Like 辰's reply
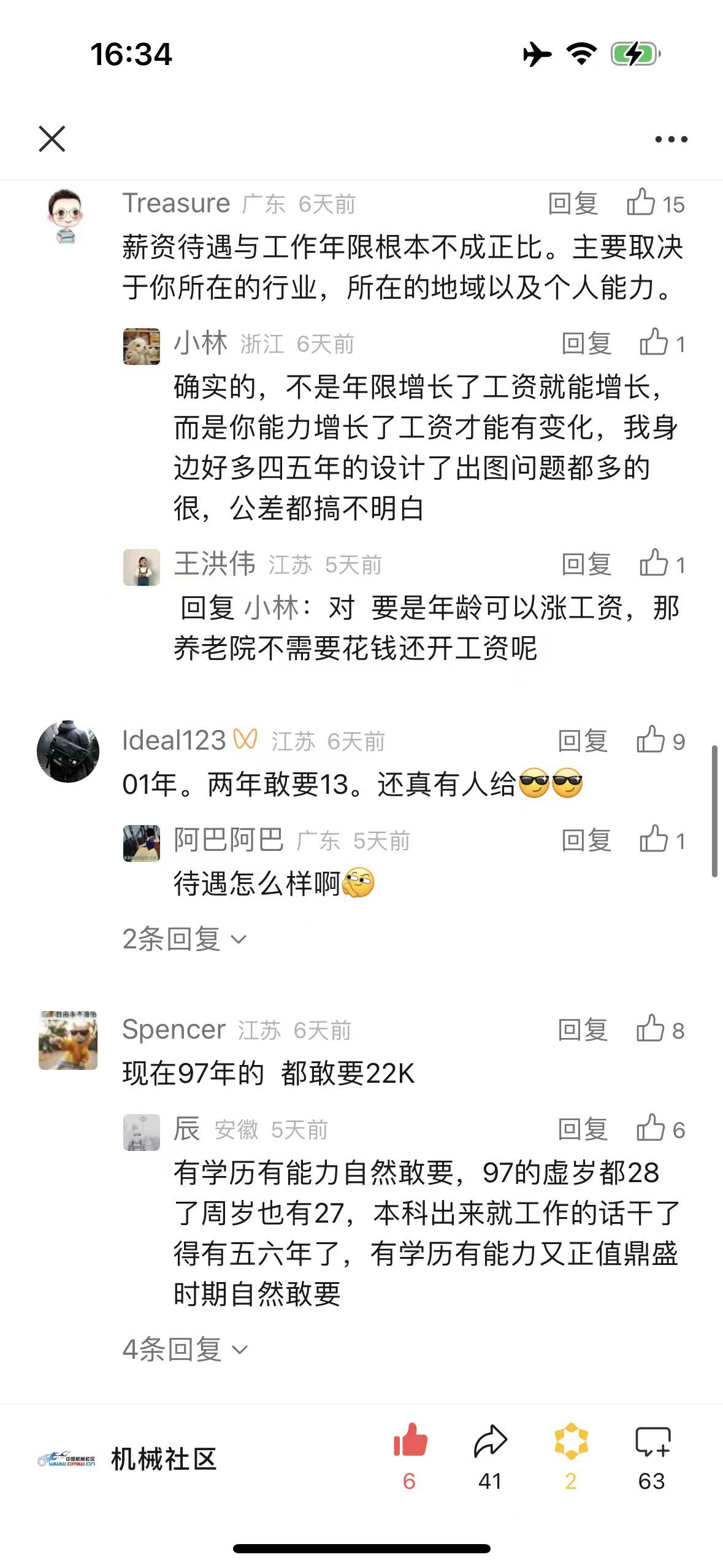The image size is (723, 1568). (x=651, y=1129)
